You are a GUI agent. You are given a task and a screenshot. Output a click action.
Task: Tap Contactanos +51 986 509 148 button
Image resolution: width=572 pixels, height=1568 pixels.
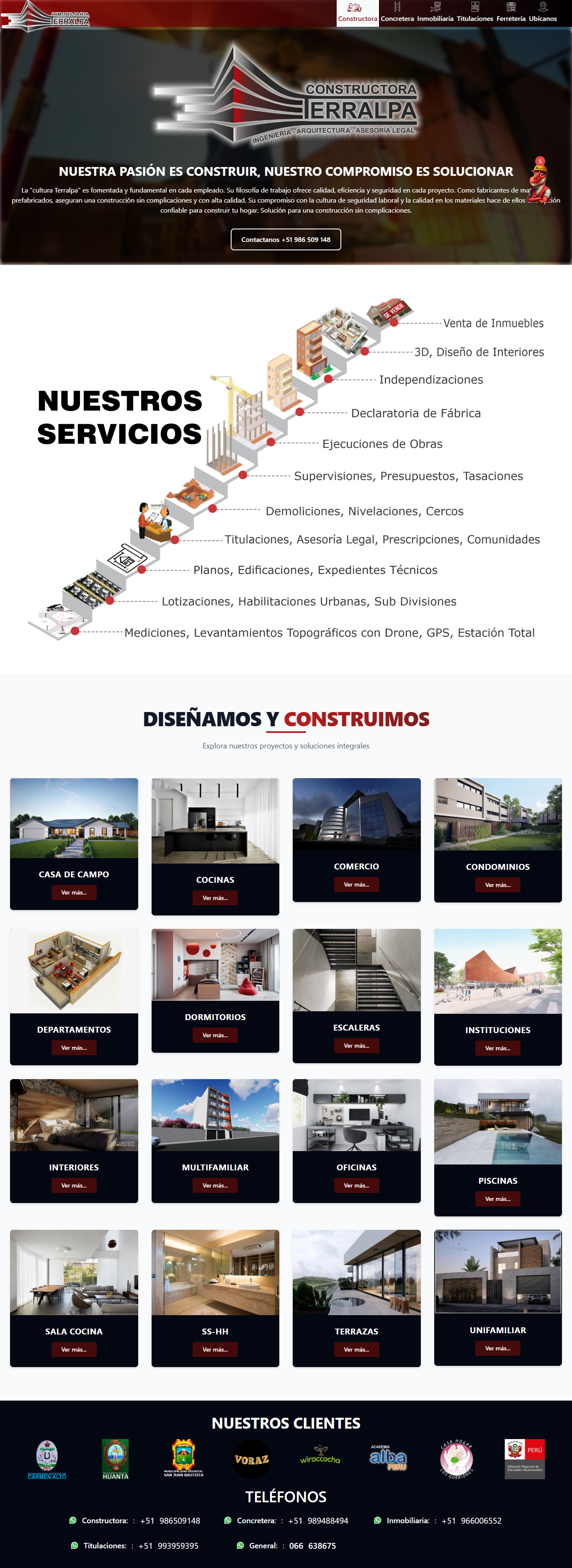coord(286,239)
